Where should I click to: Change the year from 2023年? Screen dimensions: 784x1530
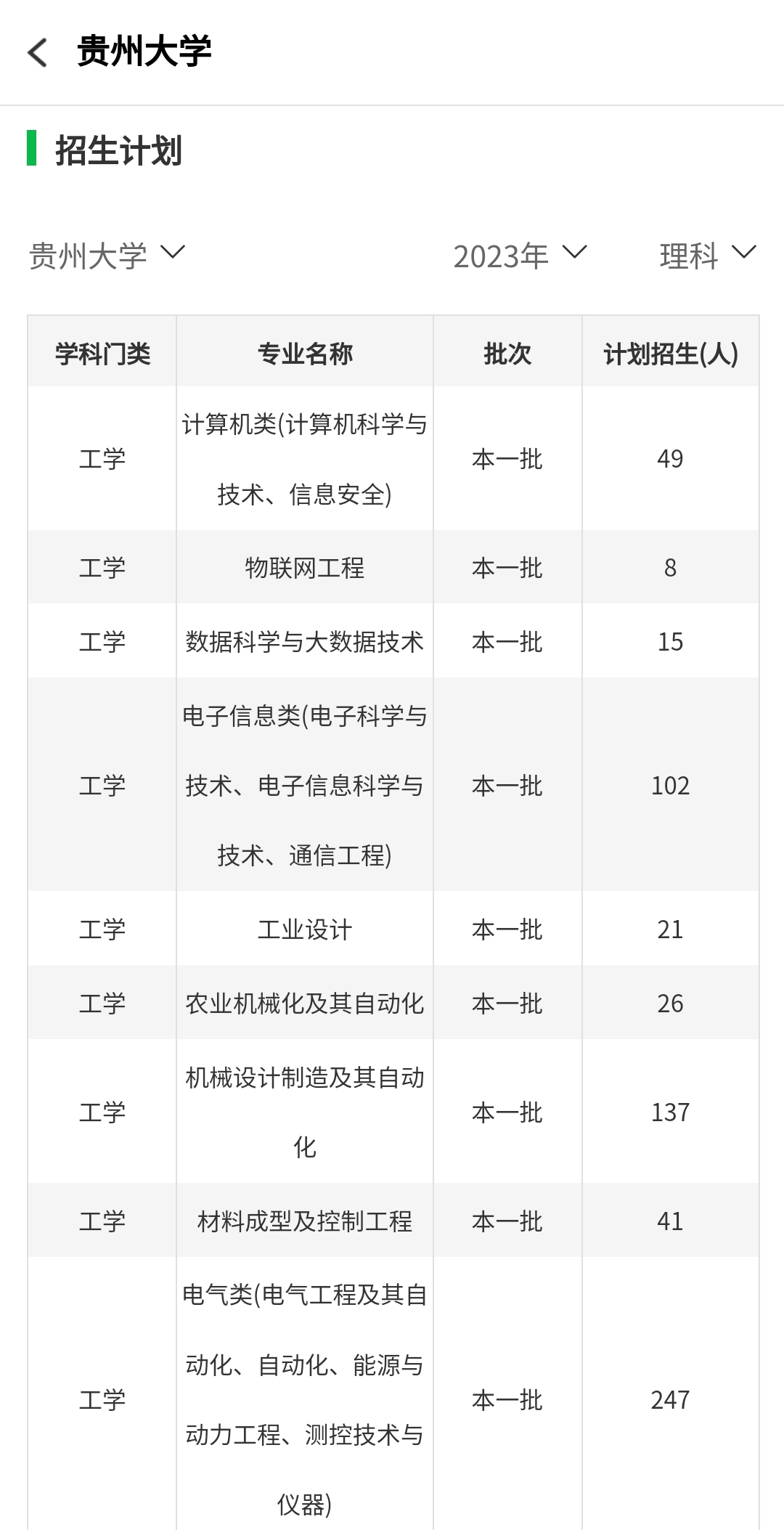pos(520,256)
